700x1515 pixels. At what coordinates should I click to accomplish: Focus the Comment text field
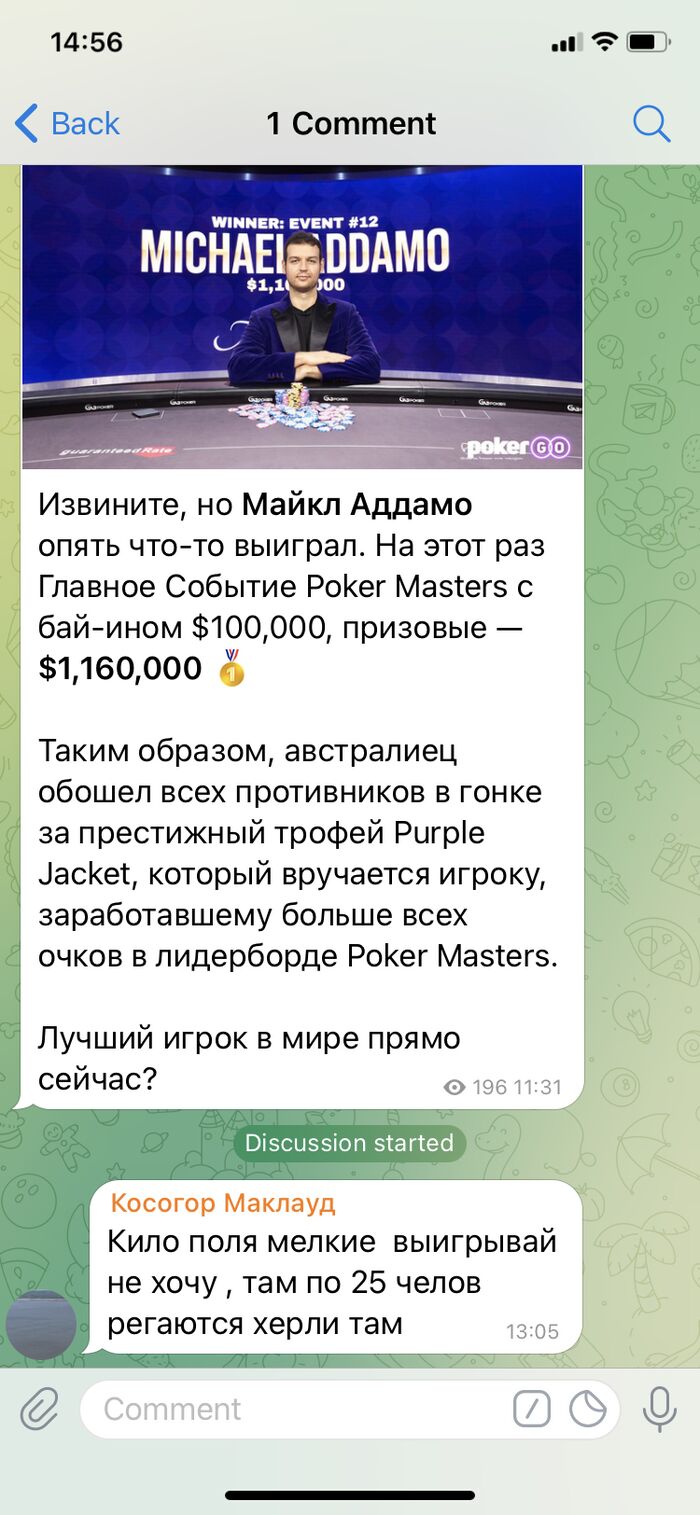[290, 1409]
